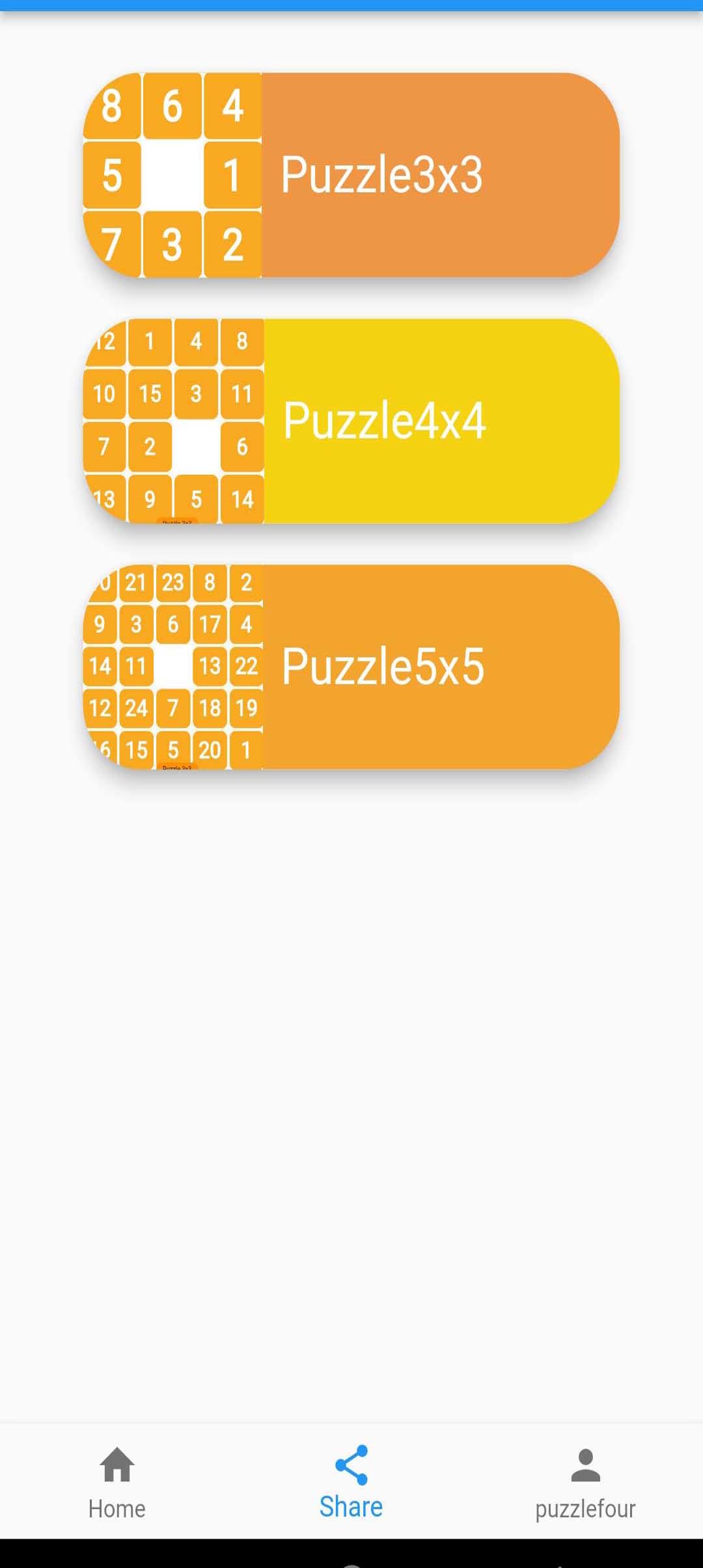Go to the Home tab
Viewport: 703px width, 1568px height.
(117, 1482)
